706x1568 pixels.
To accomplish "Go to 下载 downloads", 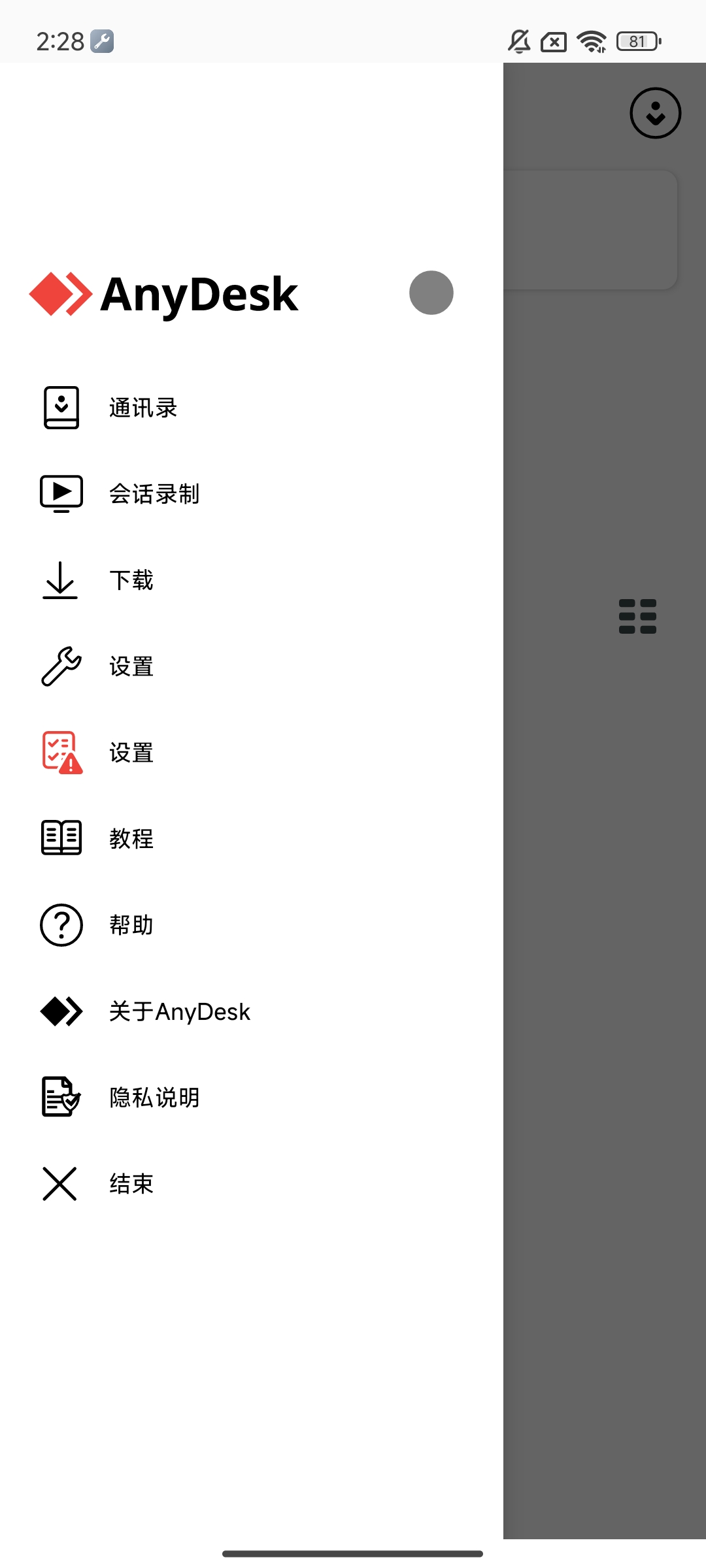I will 131,580.
